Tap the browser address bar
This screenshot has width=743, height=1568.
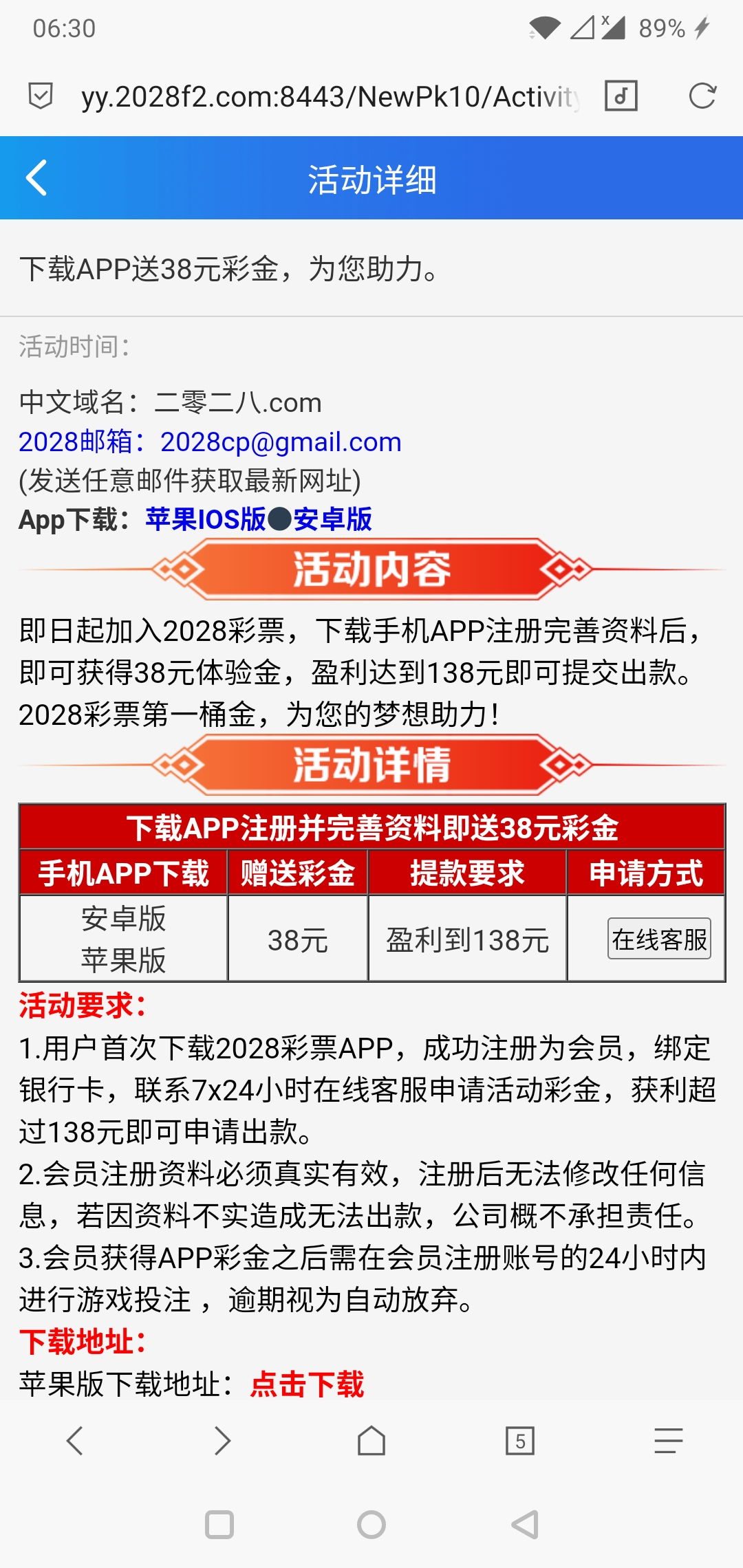[x=330, y=96]
